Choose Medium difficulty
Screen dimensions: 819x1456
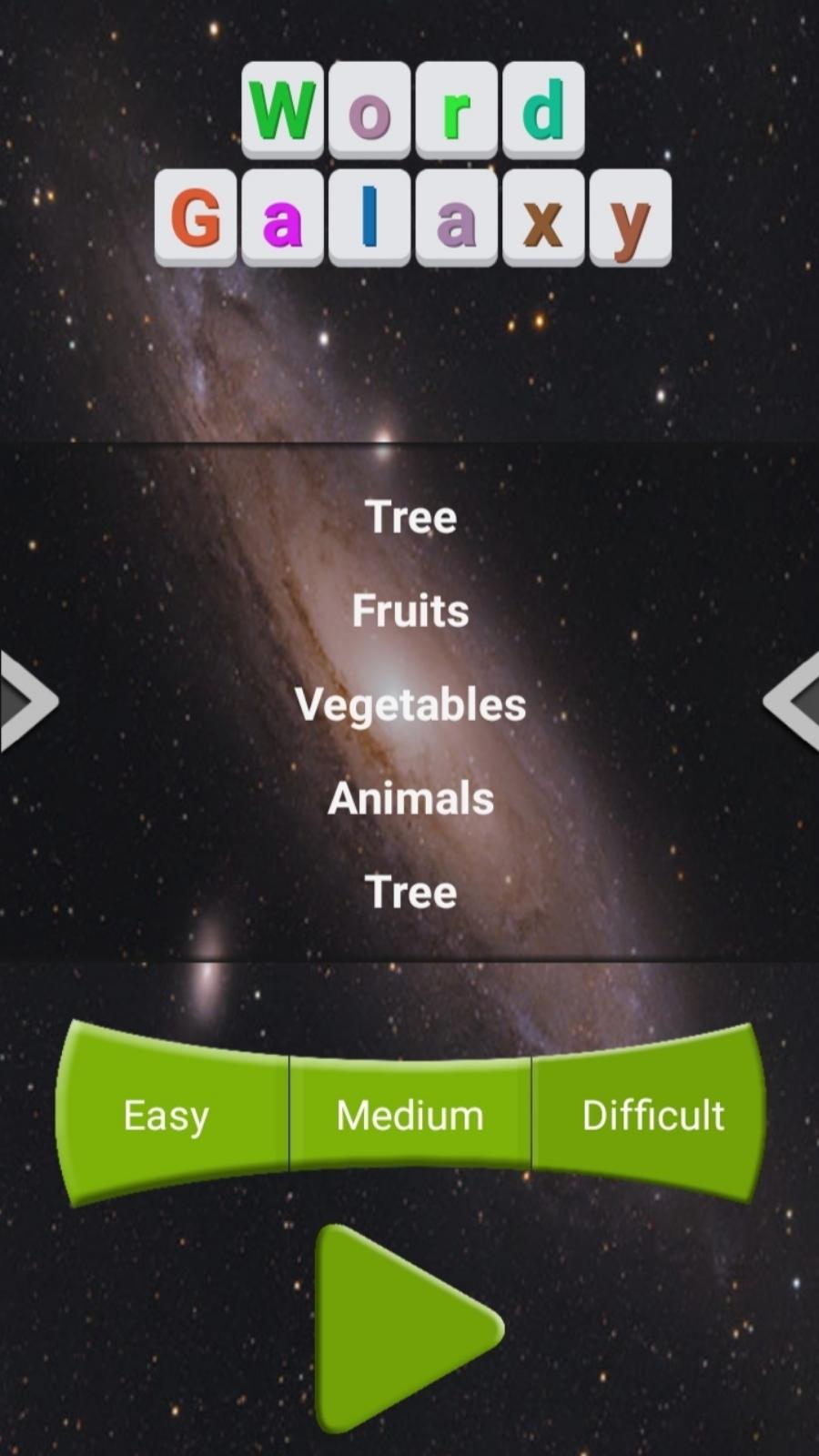pos(409,1115)
